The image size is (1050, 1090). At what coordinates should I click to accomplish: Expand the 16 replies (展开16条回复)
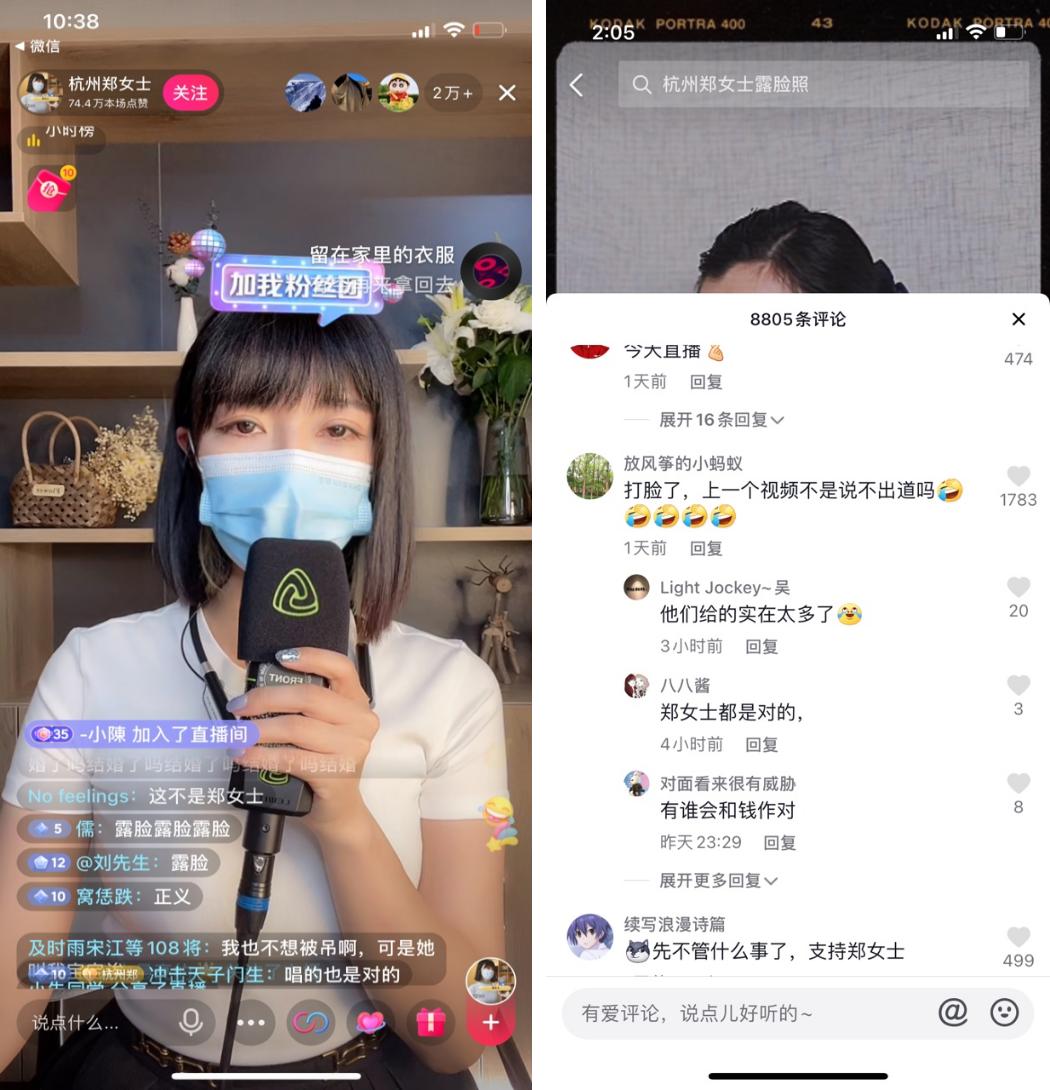(720, 420)
